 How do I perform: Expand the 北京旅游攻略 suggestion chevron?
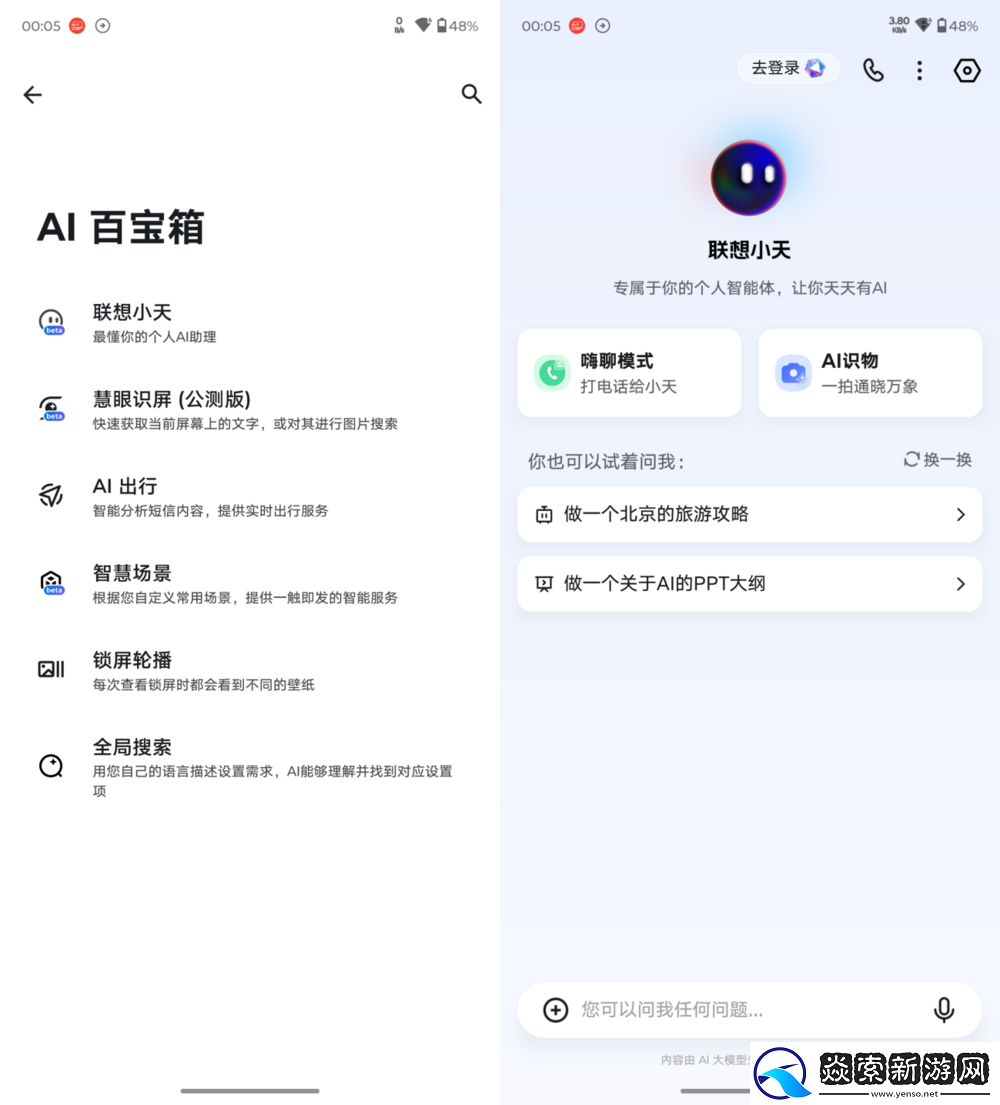959,514
